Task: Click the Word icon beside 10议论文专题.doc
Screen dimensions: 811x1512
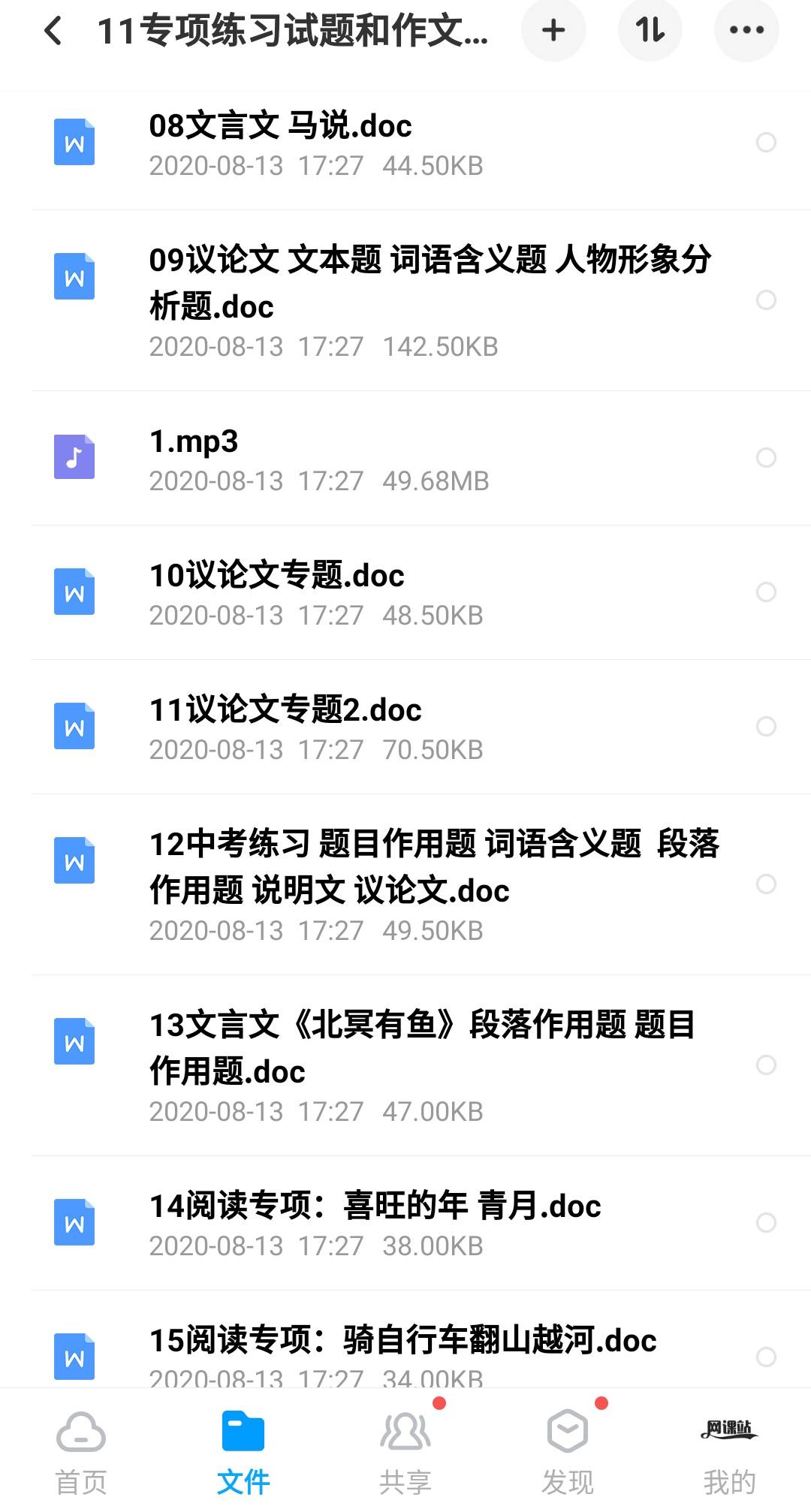Action: tap(74, 592)
